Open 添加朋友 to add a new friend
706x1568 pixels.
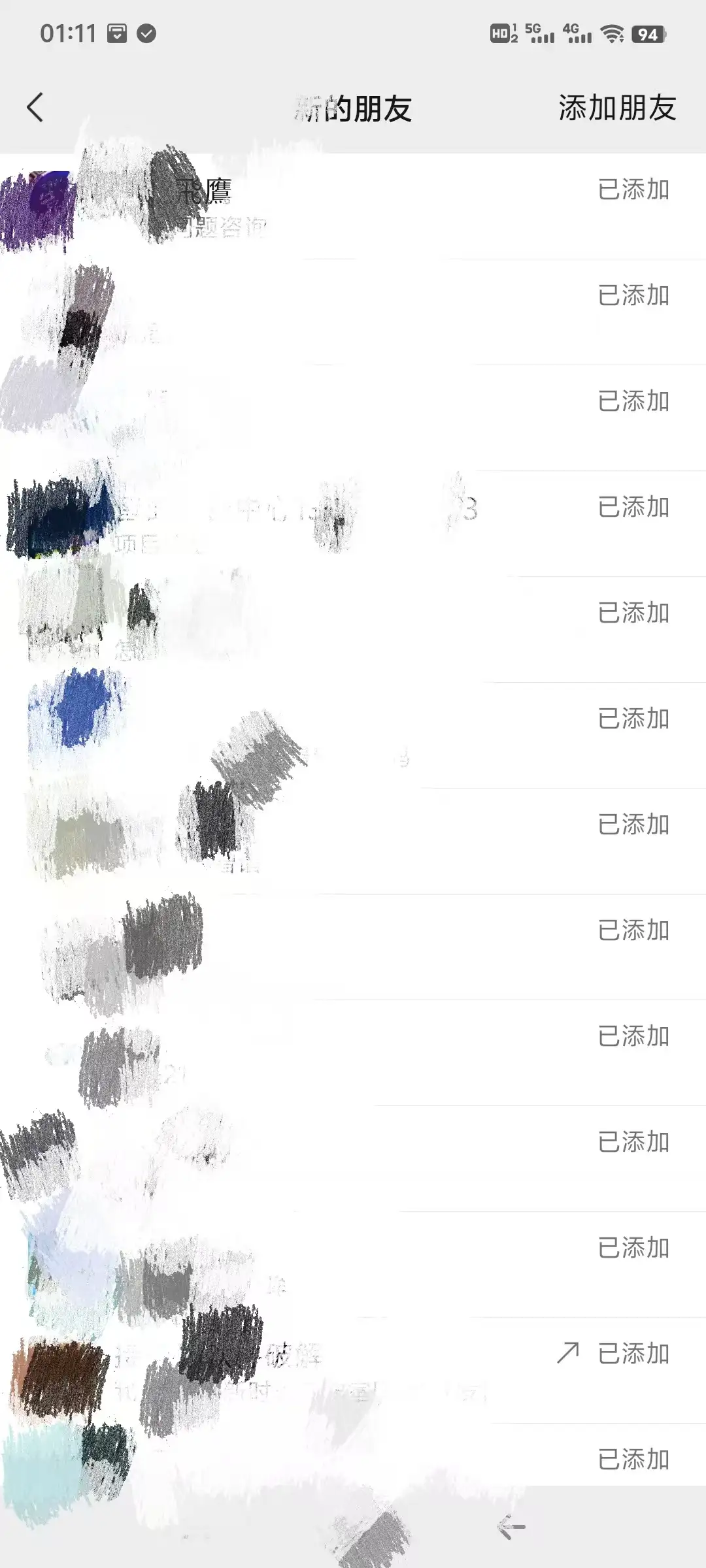click(615, 109)
